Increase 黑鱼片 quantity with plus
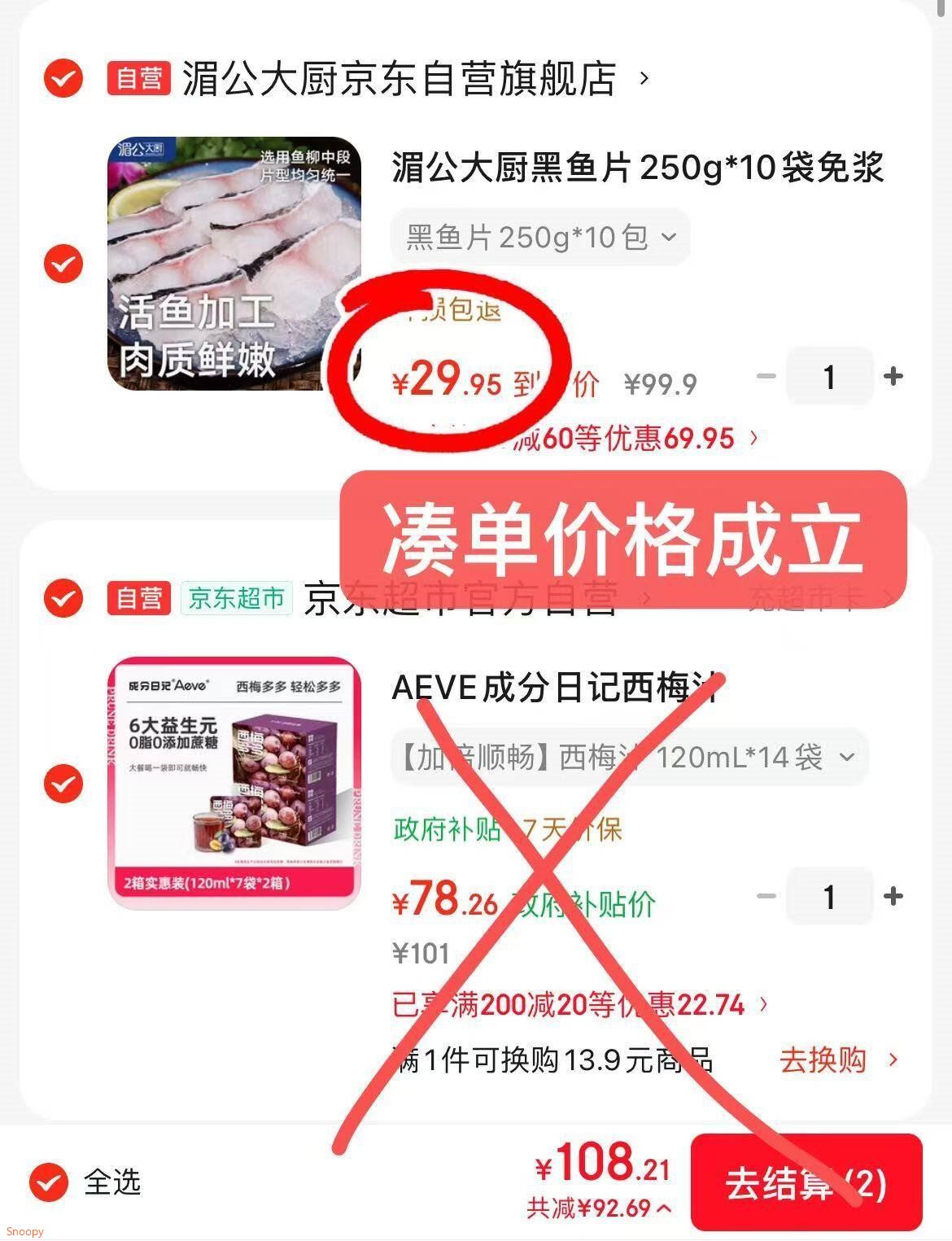 pyautogui.click(x=893, y=376)
